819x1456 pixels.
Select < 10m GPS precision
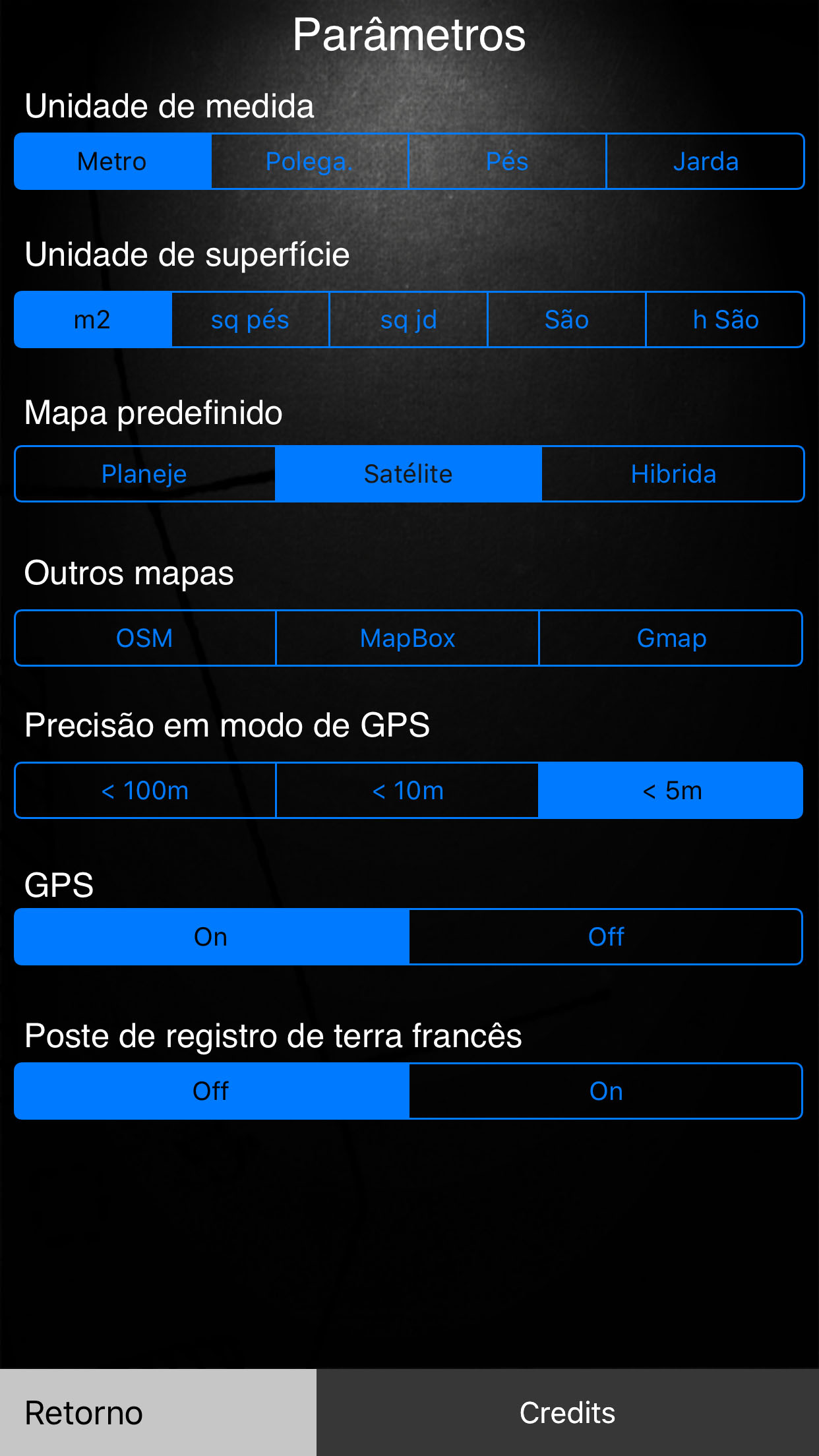tap(408, 791)
